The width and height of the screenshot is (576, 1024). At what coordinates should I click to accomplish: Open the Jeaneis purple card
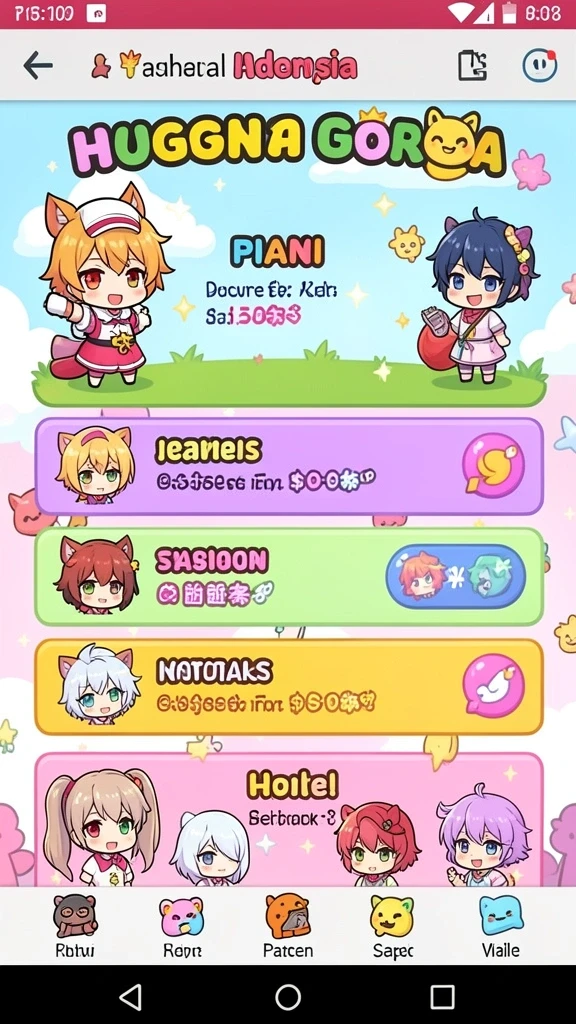click(x=289, y=467)
